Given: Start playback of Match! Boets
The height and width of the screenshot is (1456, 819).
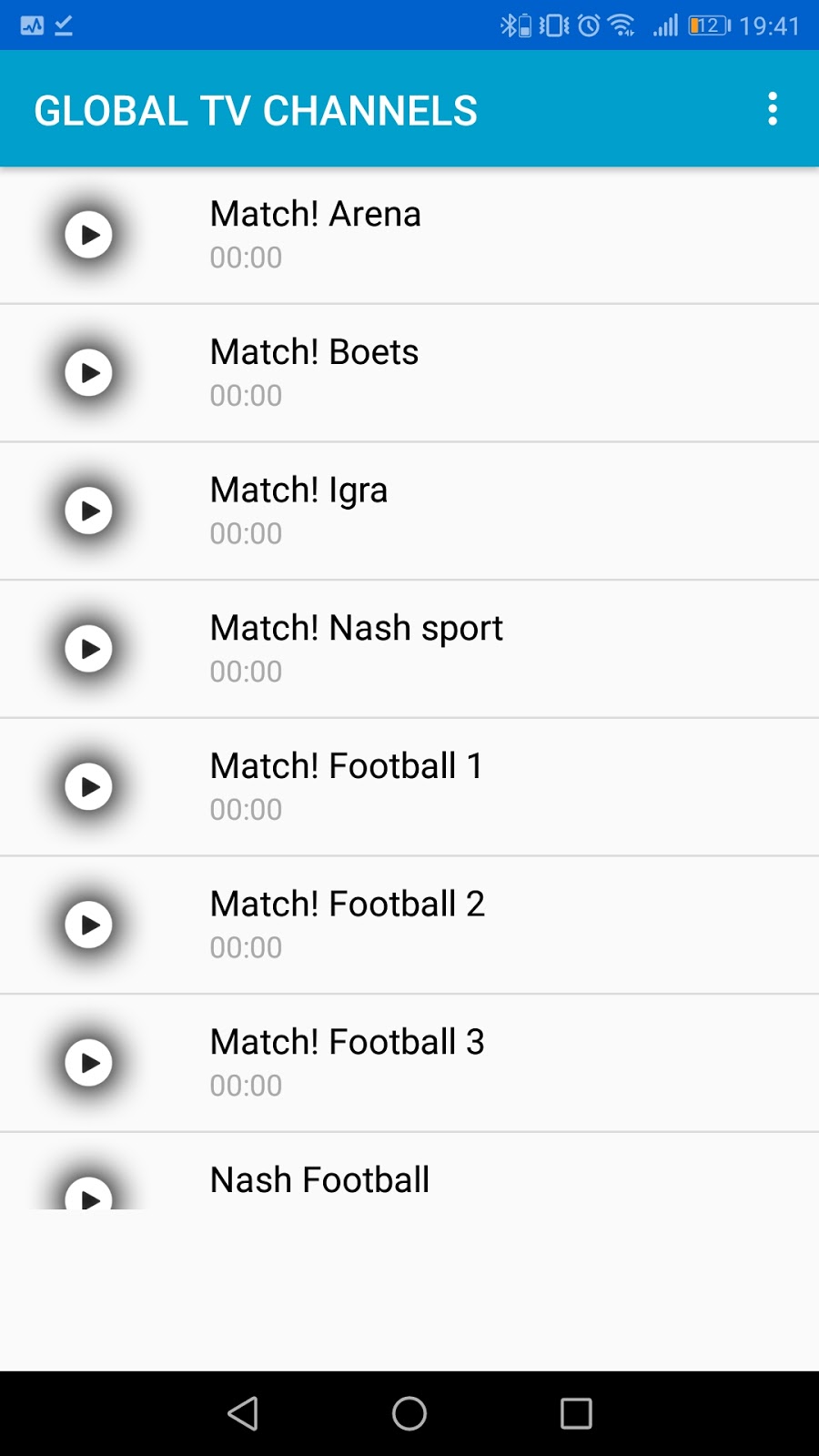Looking at the screenshot, I should [x=89, y=373].
